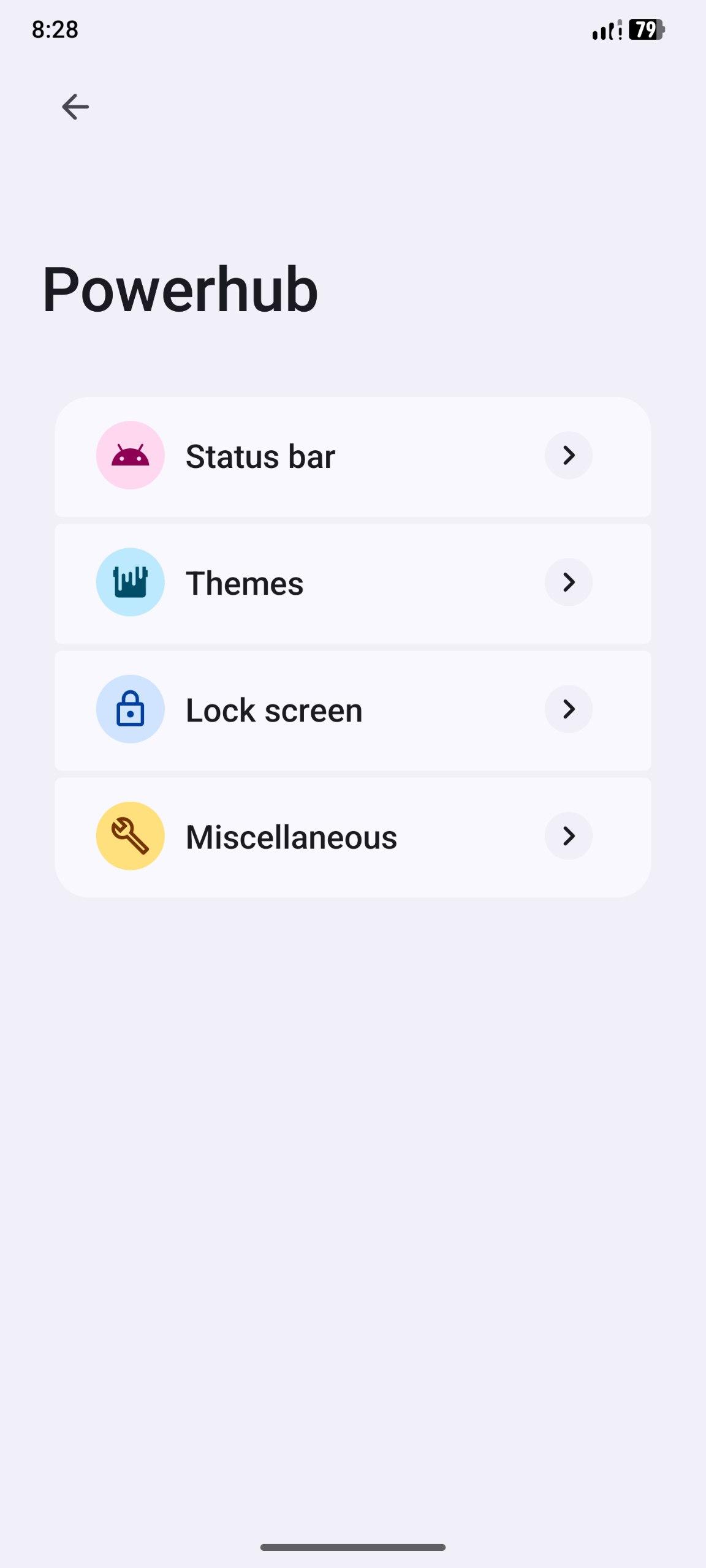Viewport: 706px width, 1568px height.
Task: Open Lock screen settings
Action: (x=352, y=710)
